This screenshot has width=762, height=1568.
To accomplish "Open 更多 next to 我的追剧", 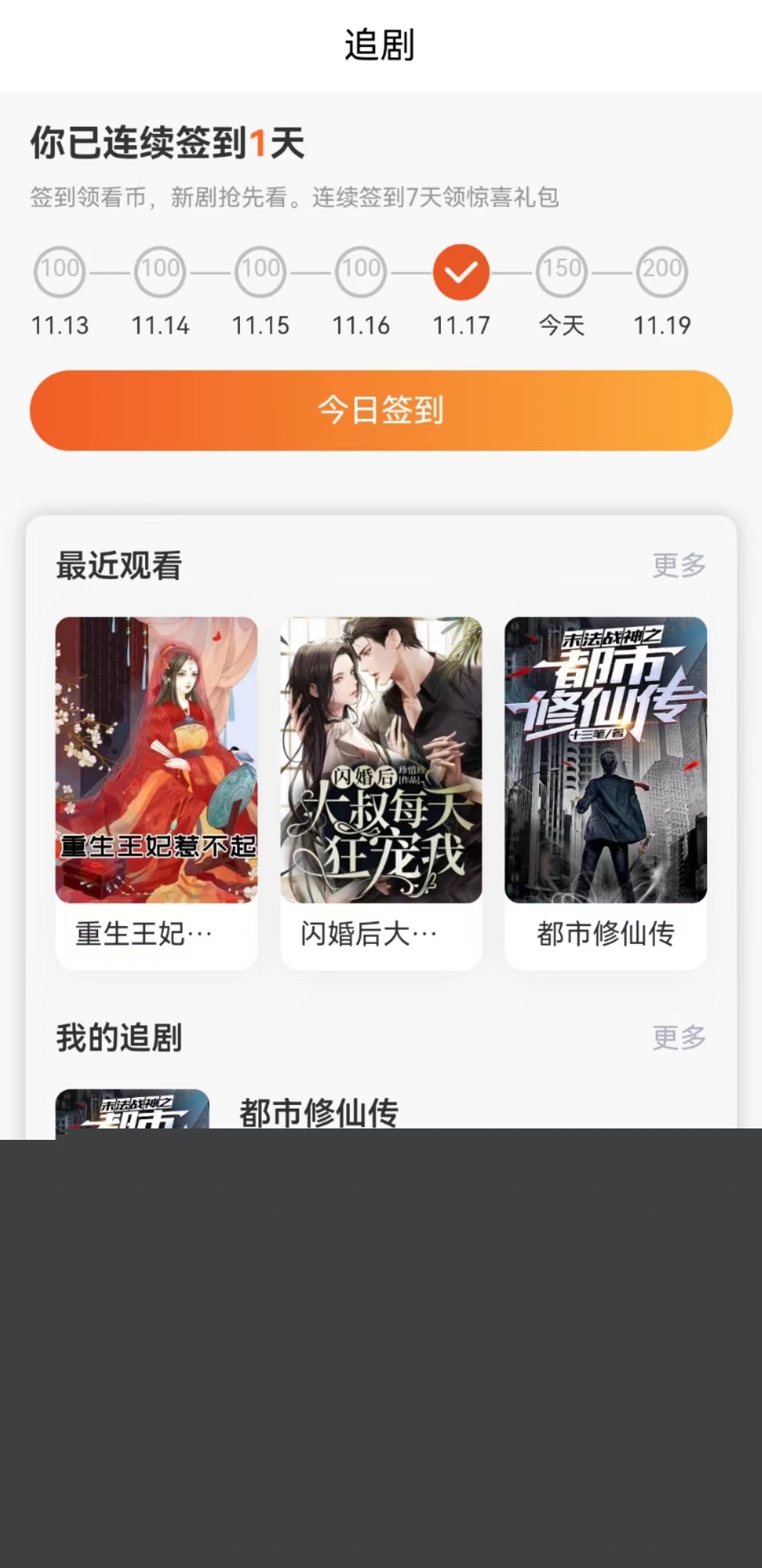I will 679,1037.
